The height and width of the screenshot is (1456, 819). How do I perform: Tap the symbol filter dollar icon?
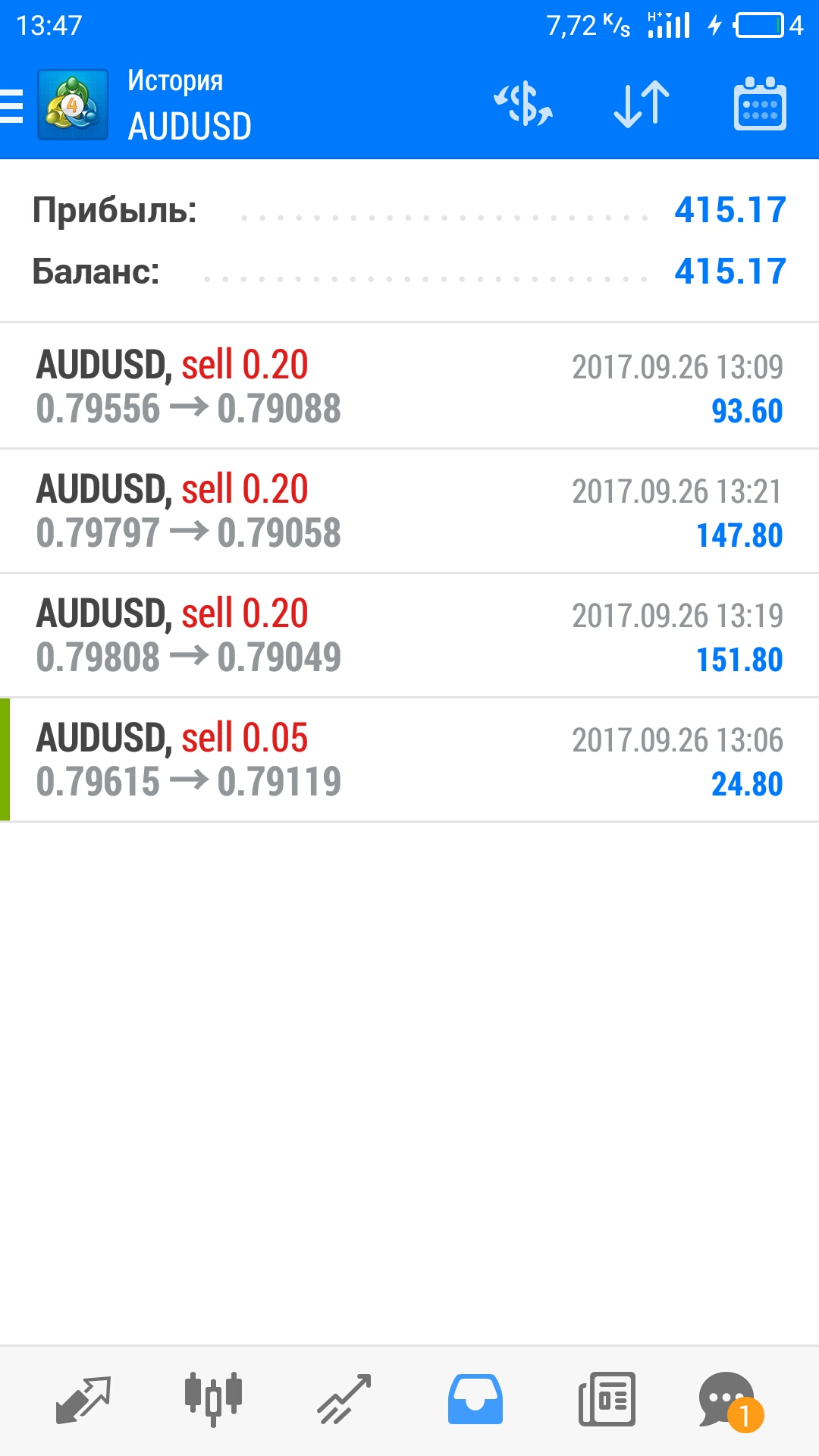point(523,105)
